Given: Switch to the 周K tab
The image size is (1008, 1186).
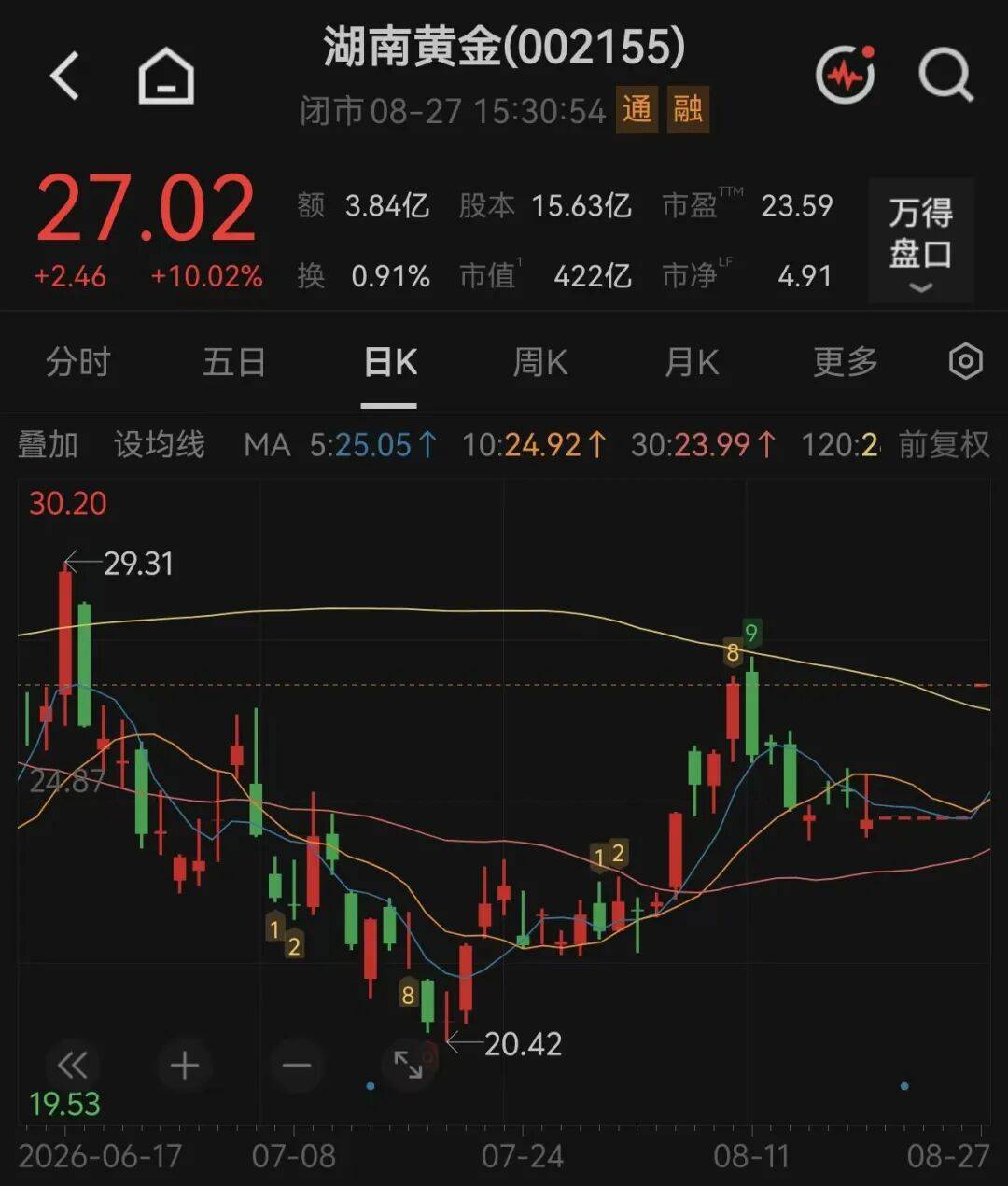Looking at the screenshot, I should tap(539, 361).
